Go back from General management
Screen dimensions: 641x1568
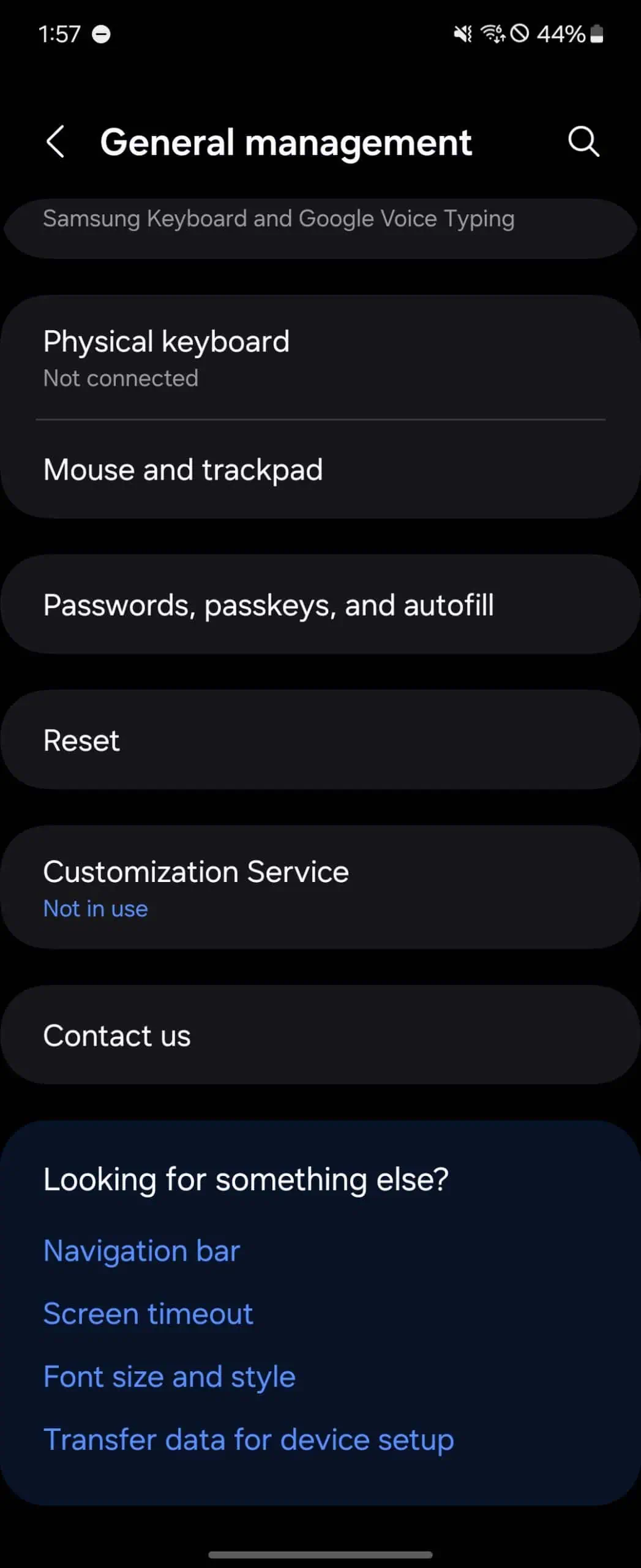(x=55, y=142)
